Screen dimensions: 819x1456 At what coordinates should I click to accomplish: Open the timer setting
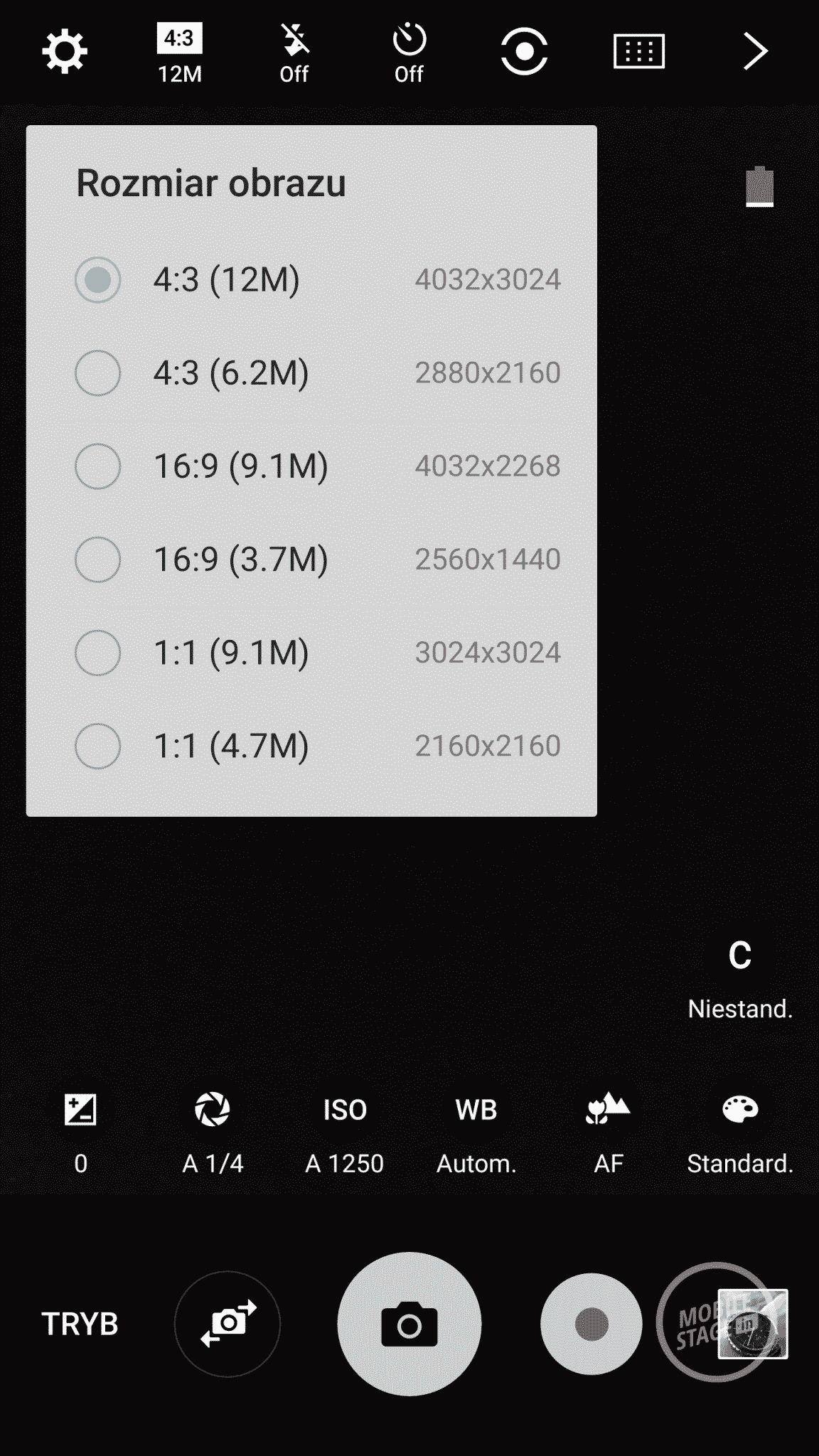click(409, 53)
